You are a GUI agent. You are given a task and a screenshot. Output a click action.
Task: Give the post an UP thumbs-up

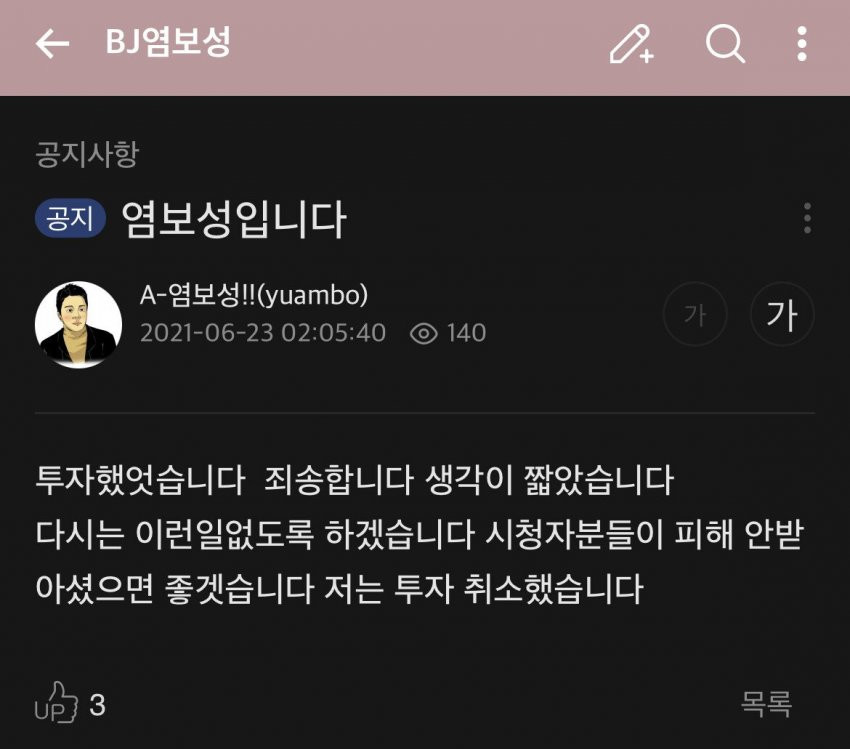point(57,703)
